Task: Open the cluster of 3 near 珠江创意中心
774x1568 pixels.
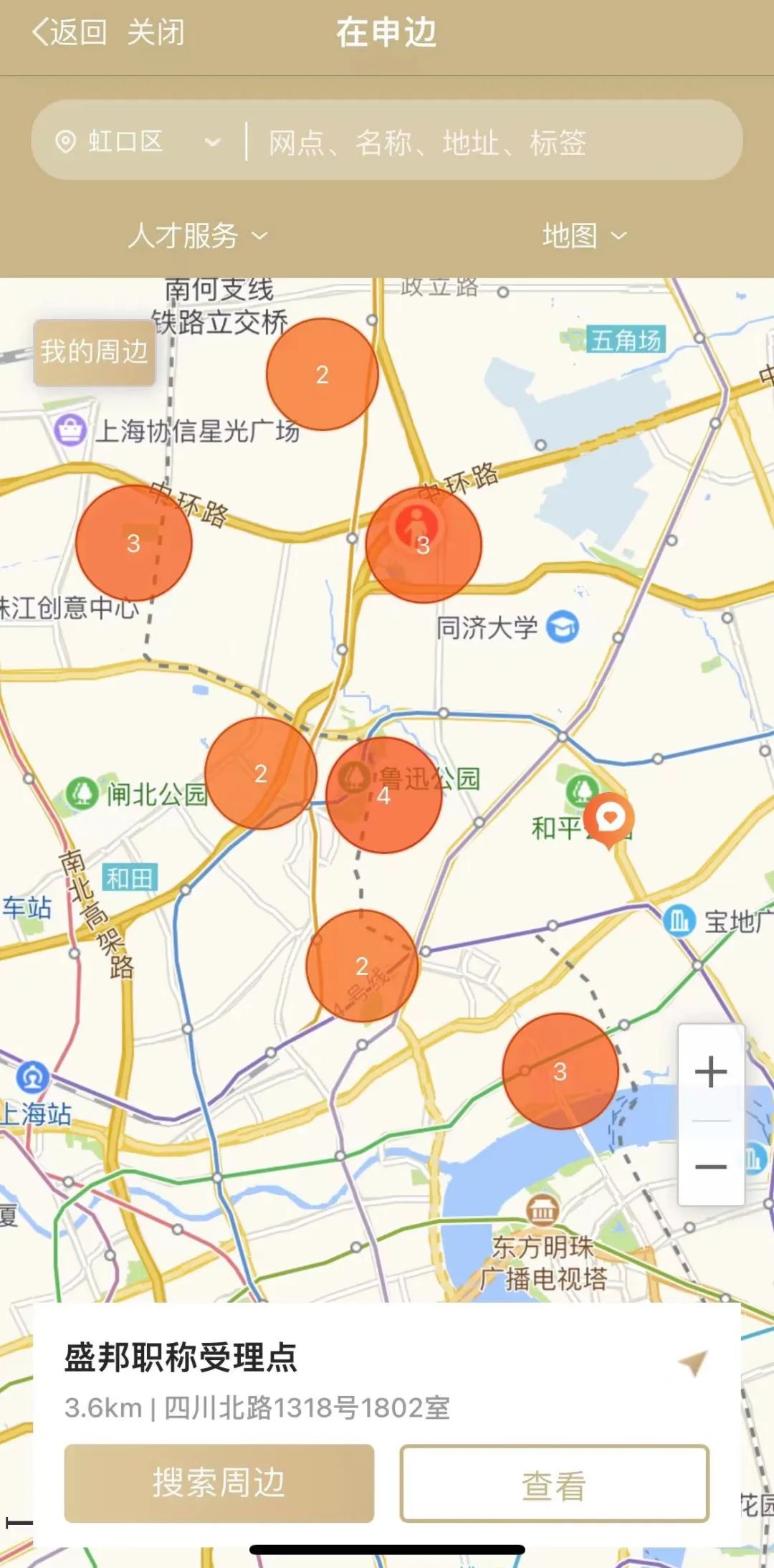Action: point(134,543)
